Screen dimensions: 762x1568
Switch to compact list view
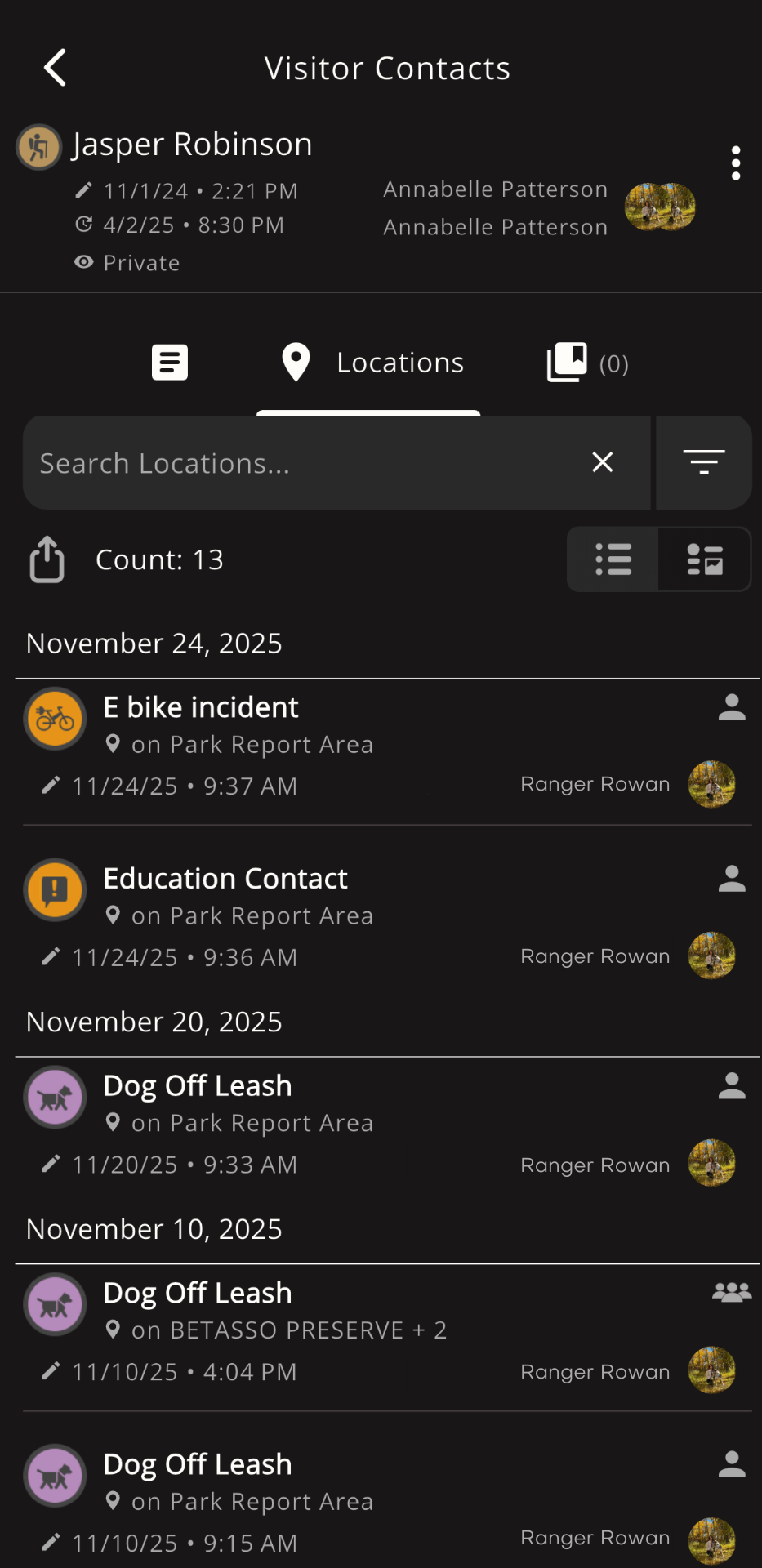pyautogui.click(x=613, y=559)
